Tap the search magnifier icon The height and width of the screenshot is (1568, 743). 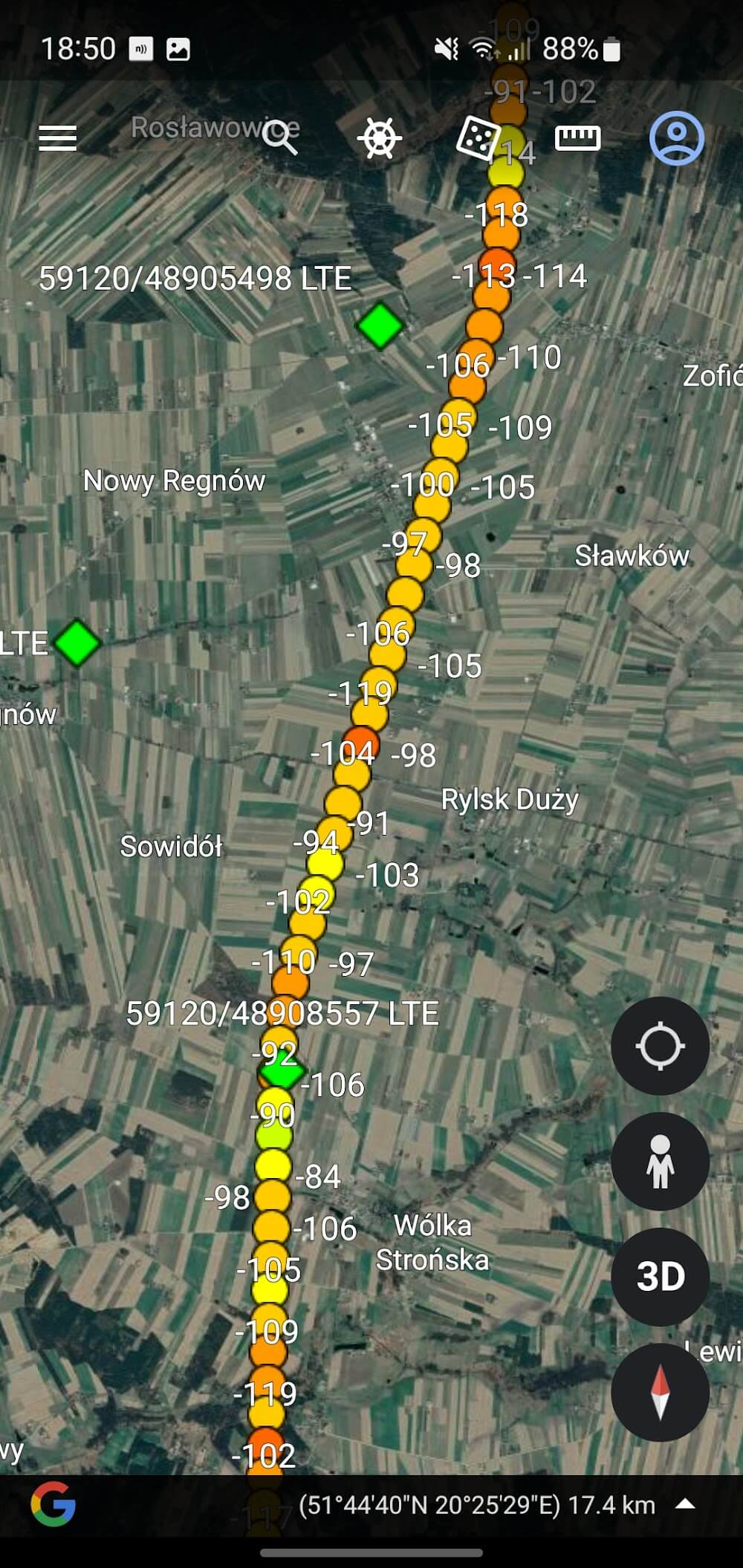pos(281,137)
